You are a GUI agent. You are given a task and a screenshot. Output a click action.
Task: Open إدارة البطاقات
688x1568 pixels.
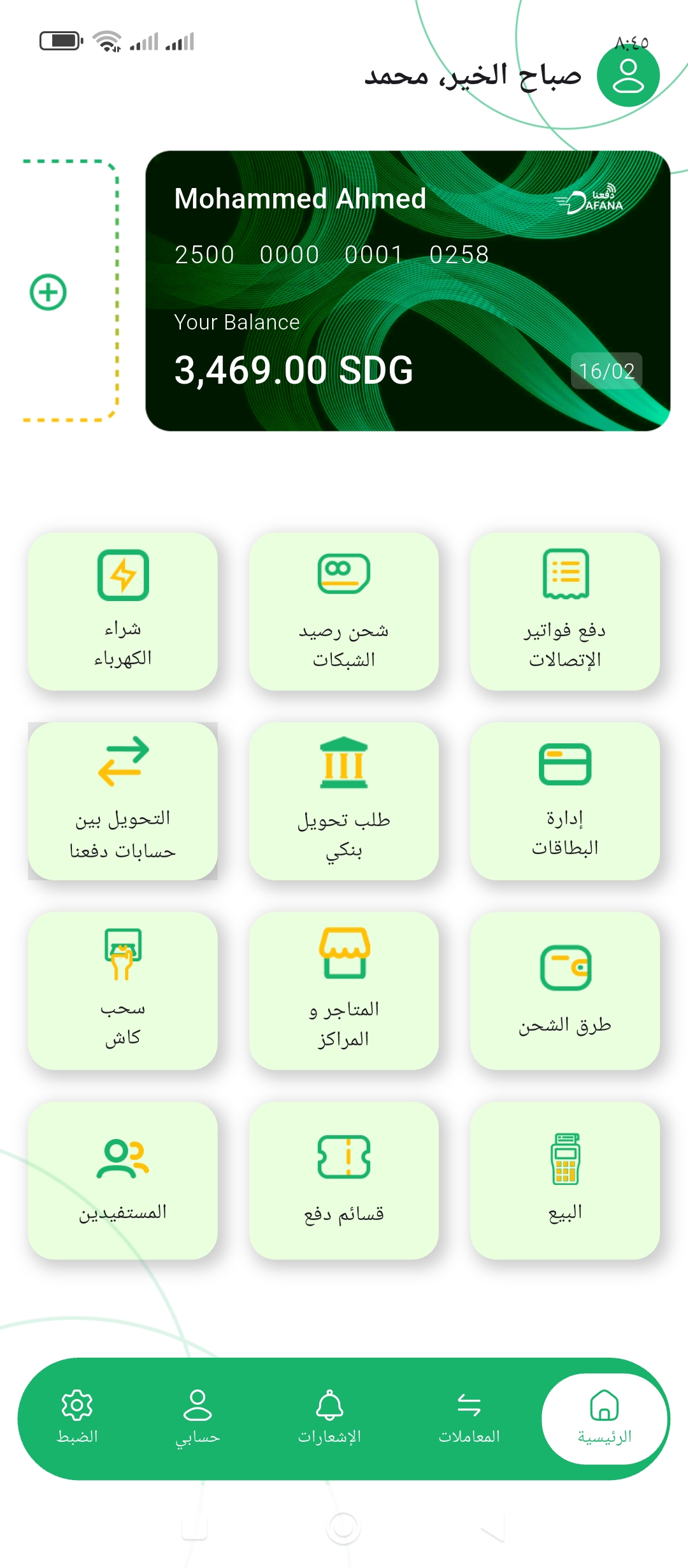click(565, 801)
